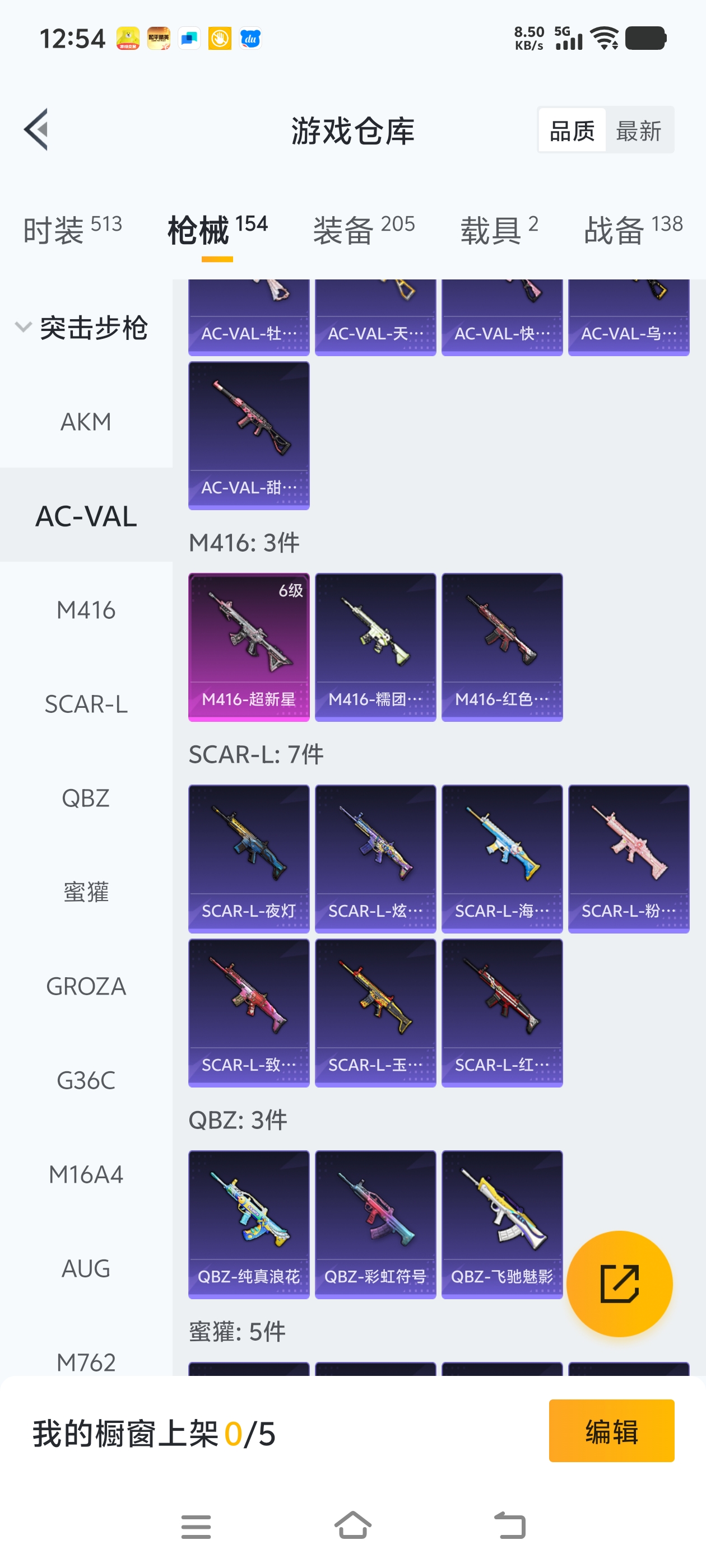706x1568 pixels.
Task: Open the SCAR-L-夜灯 skin card
Action: click(249, 858)
